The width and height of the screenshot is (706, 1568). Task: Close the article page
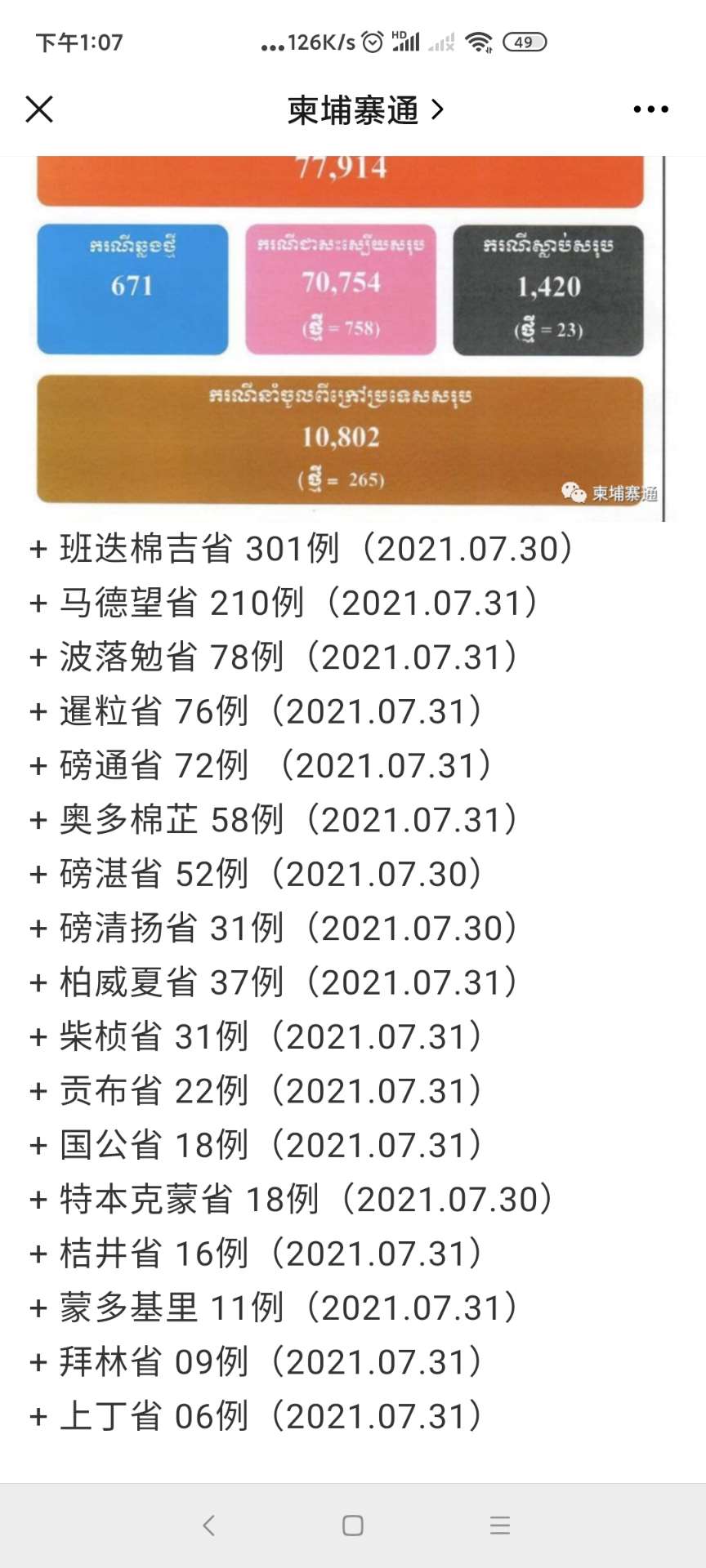(39, 109)
